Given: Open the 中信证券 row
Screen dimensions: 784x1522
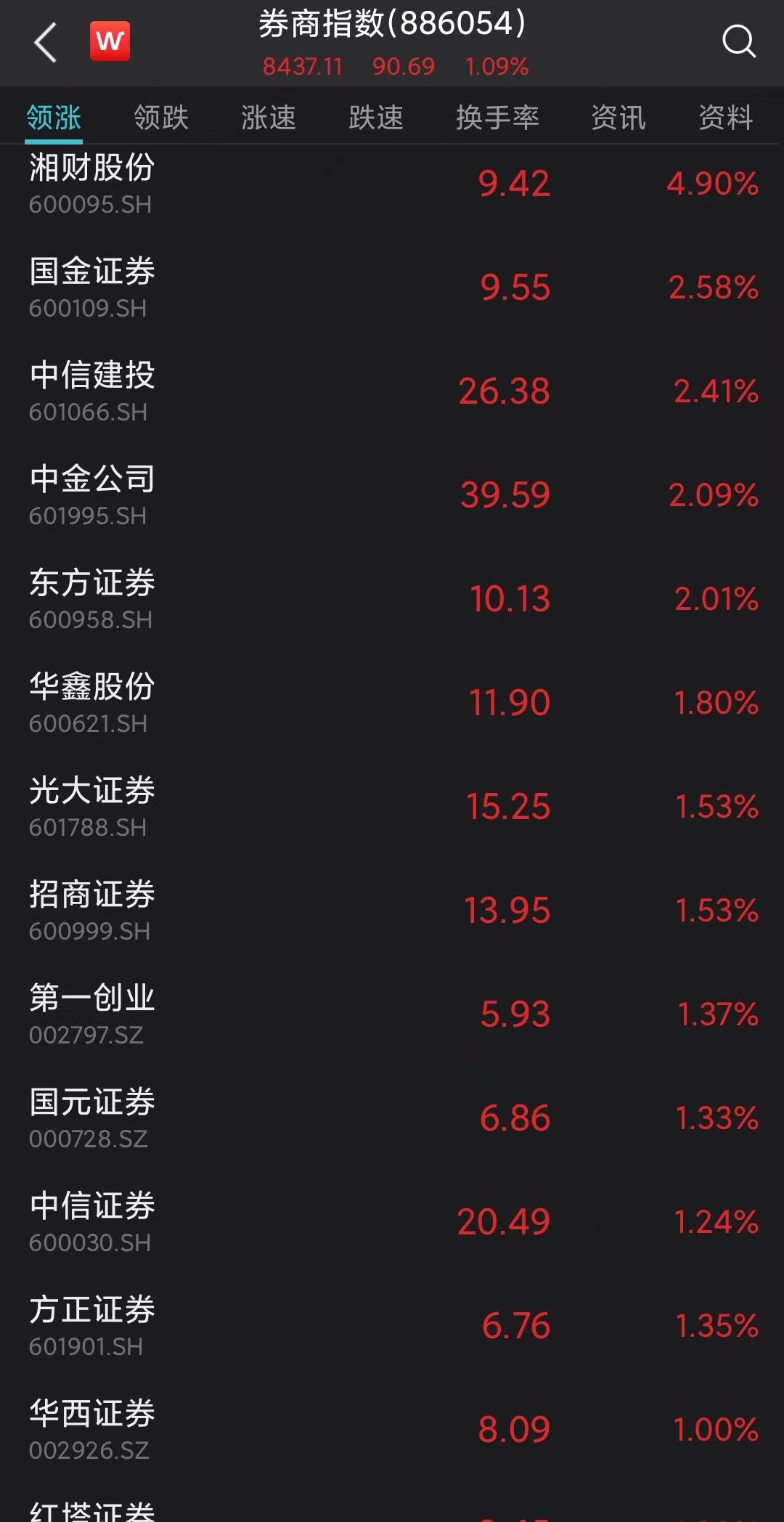Looking at the screenshot, I should click(392, 1222).
